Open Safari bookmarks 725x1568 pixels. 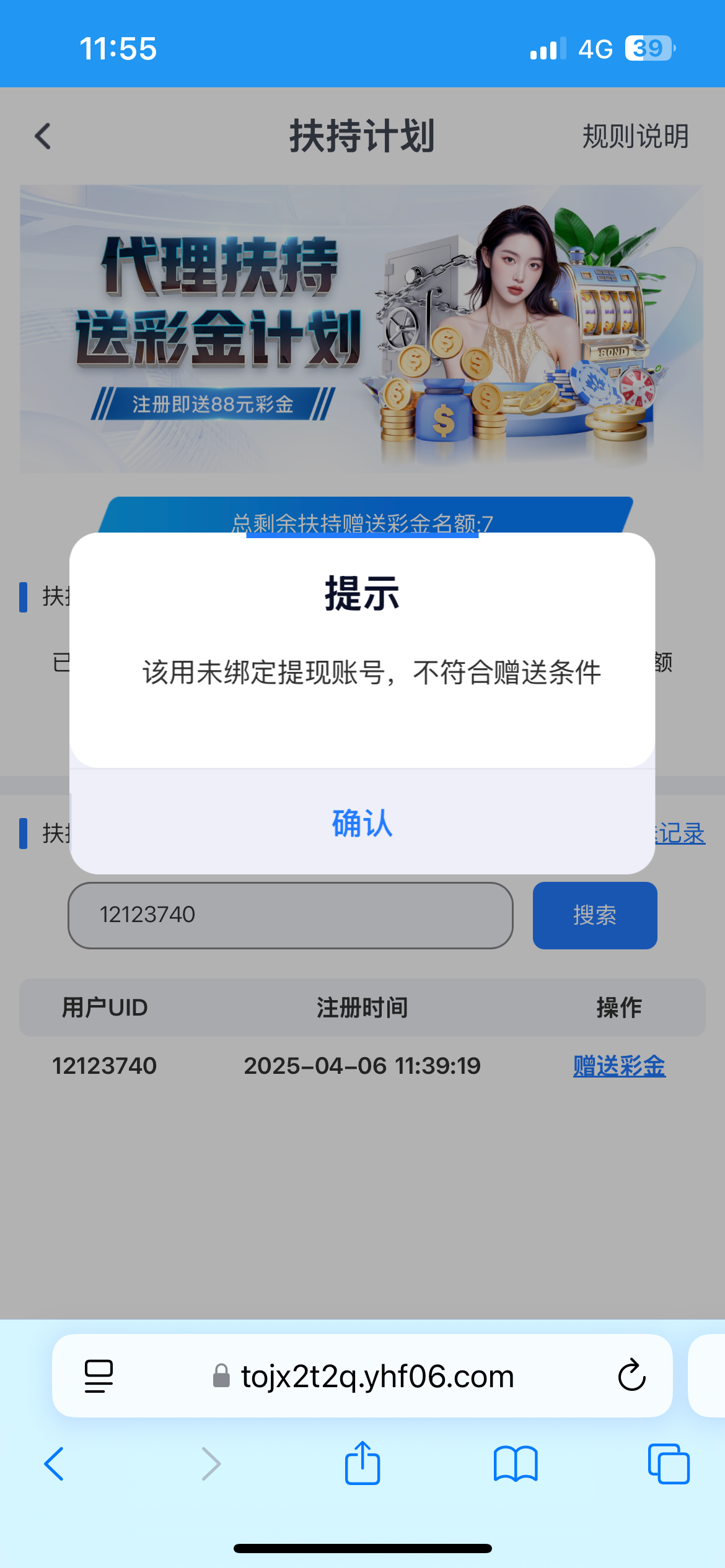tap(516, 1464)
